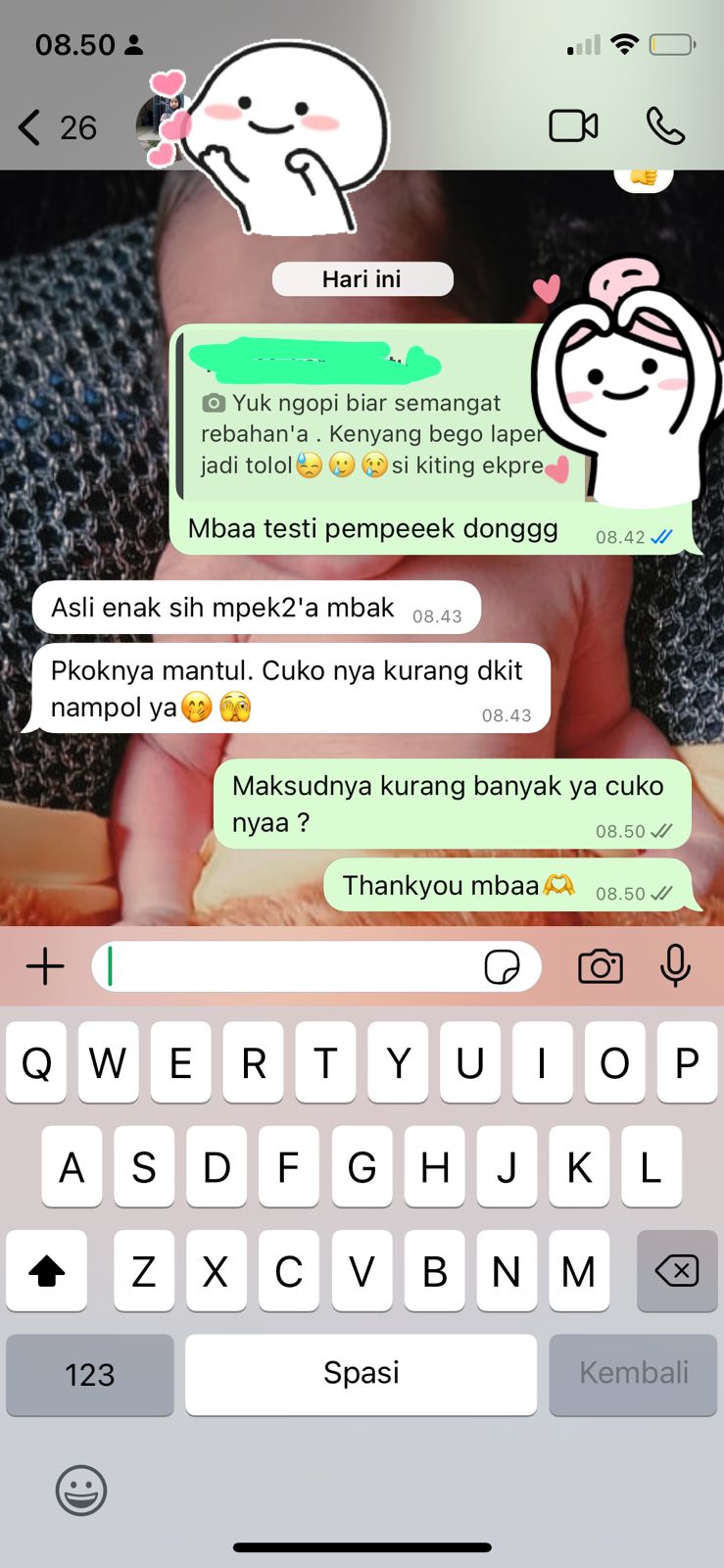The image size is (724, 1568).
Task: Tap the Spasi space bar
Action: tap(361, 1374)
